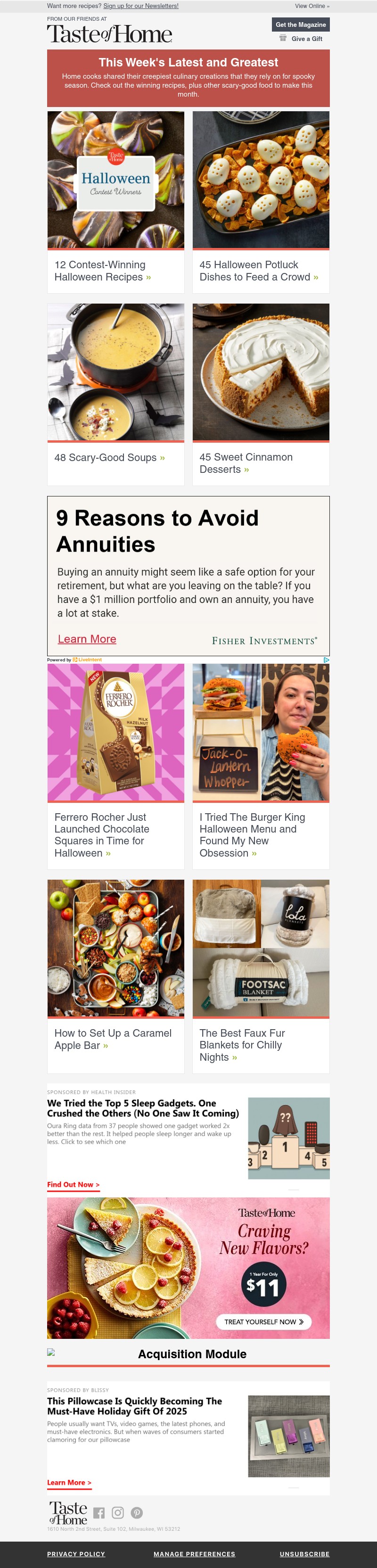Open the newsletter sign-up link
This screenshot has width=377, height=1568.
click(x=140, y=6)
